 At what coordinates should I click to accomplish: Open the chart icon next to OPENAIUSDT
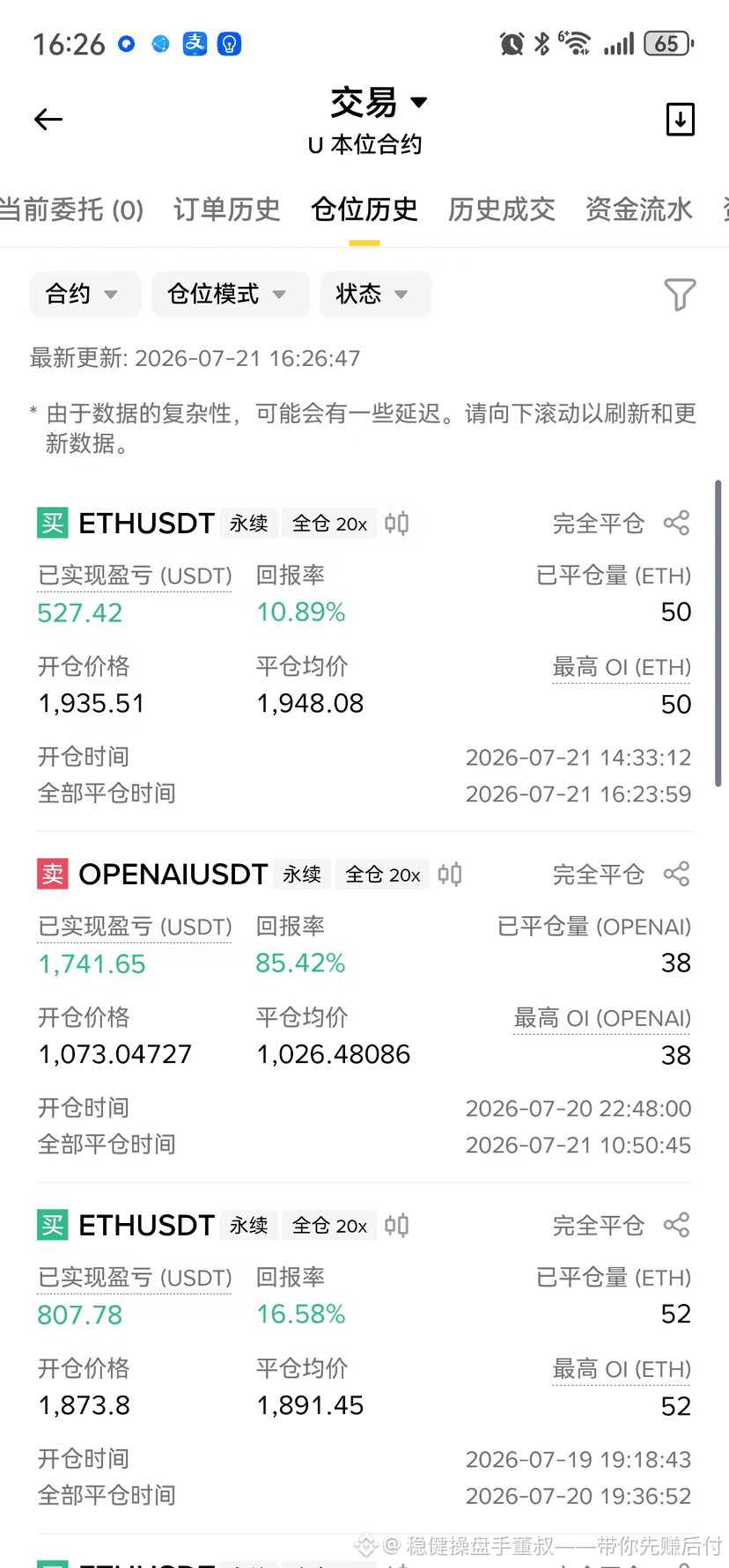tap(450, 875)
